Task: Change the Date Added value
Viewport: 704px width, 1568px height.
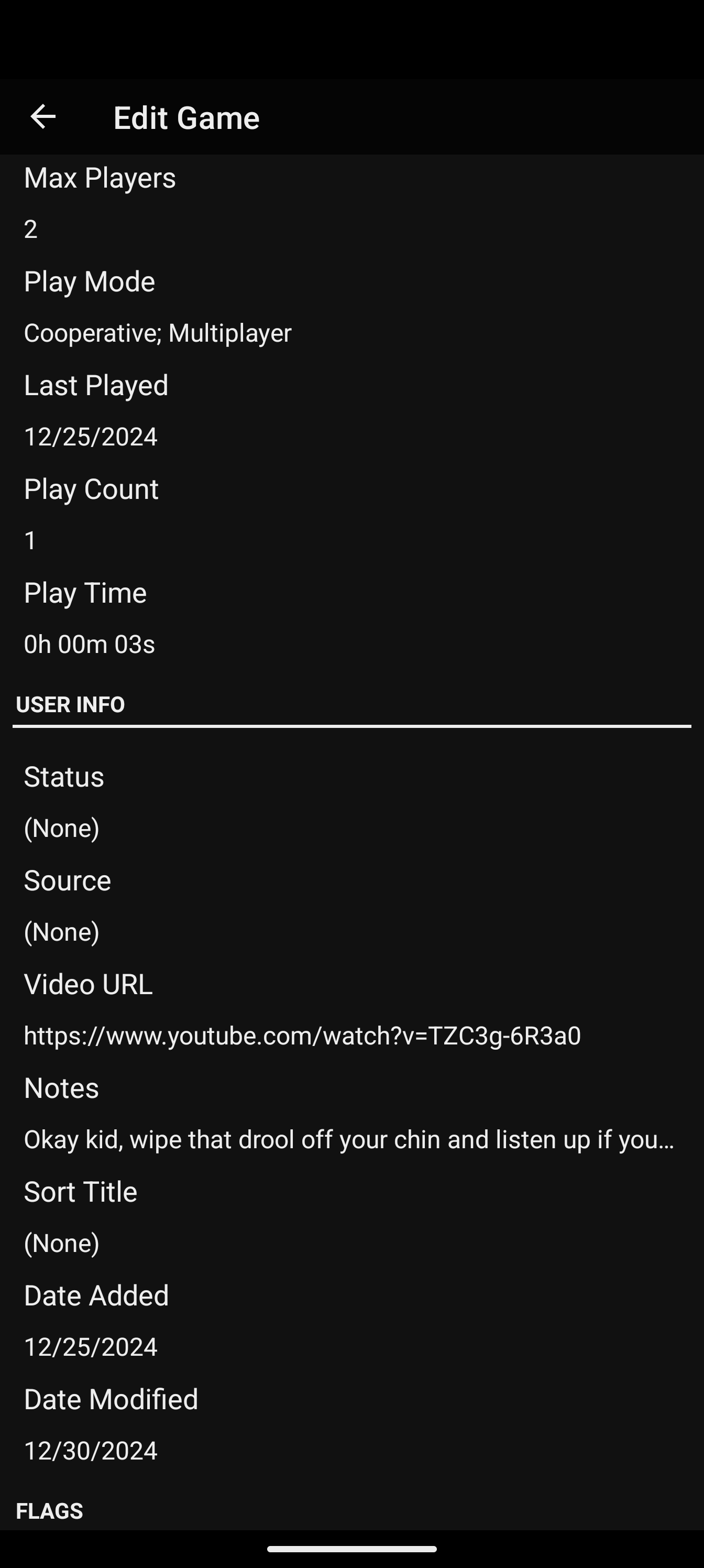Action: pyautogui.click(x=351, y=1321)
